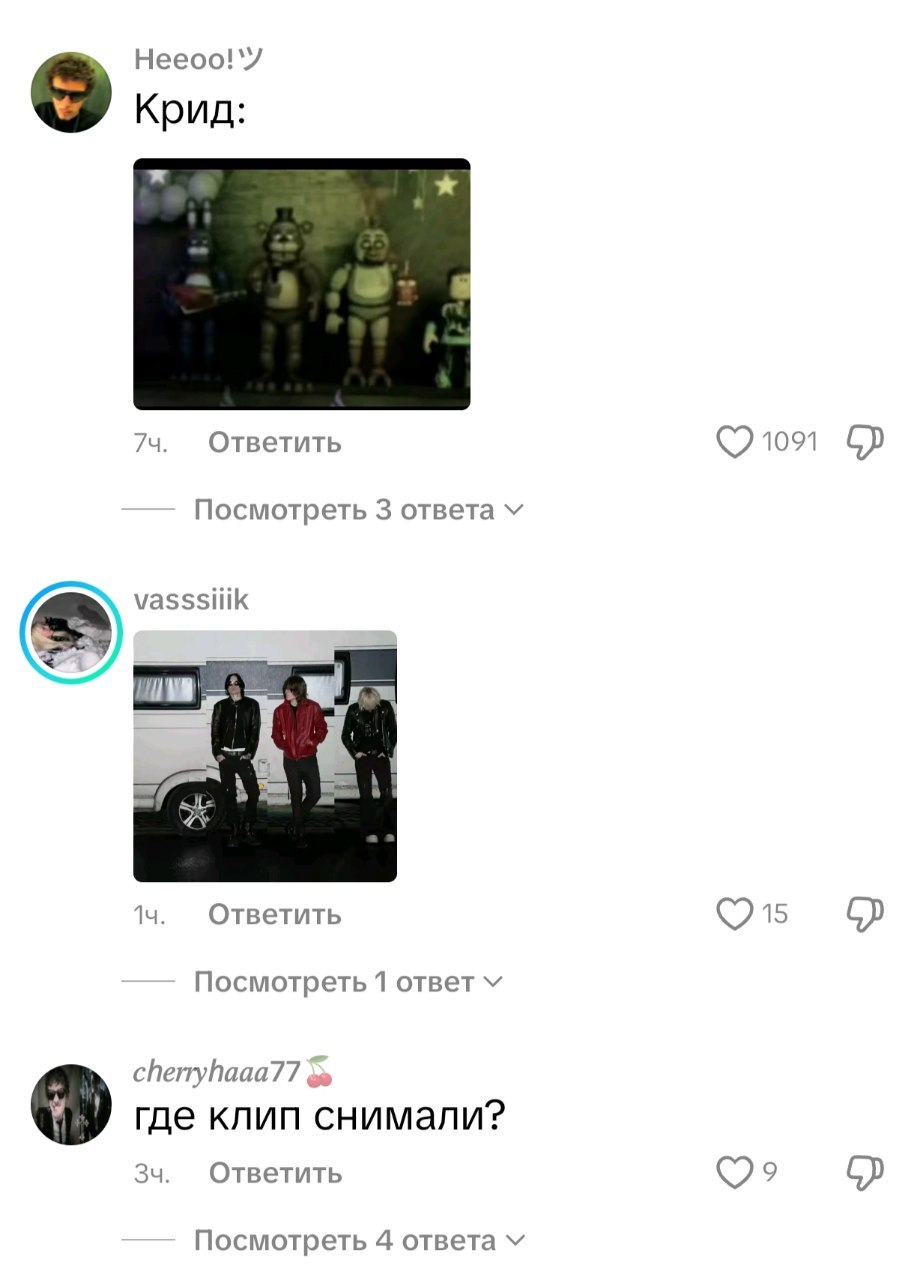Dislike the comment by cherryhaaa77
Screen dimensions: 914x1280
coord(865,1172)
